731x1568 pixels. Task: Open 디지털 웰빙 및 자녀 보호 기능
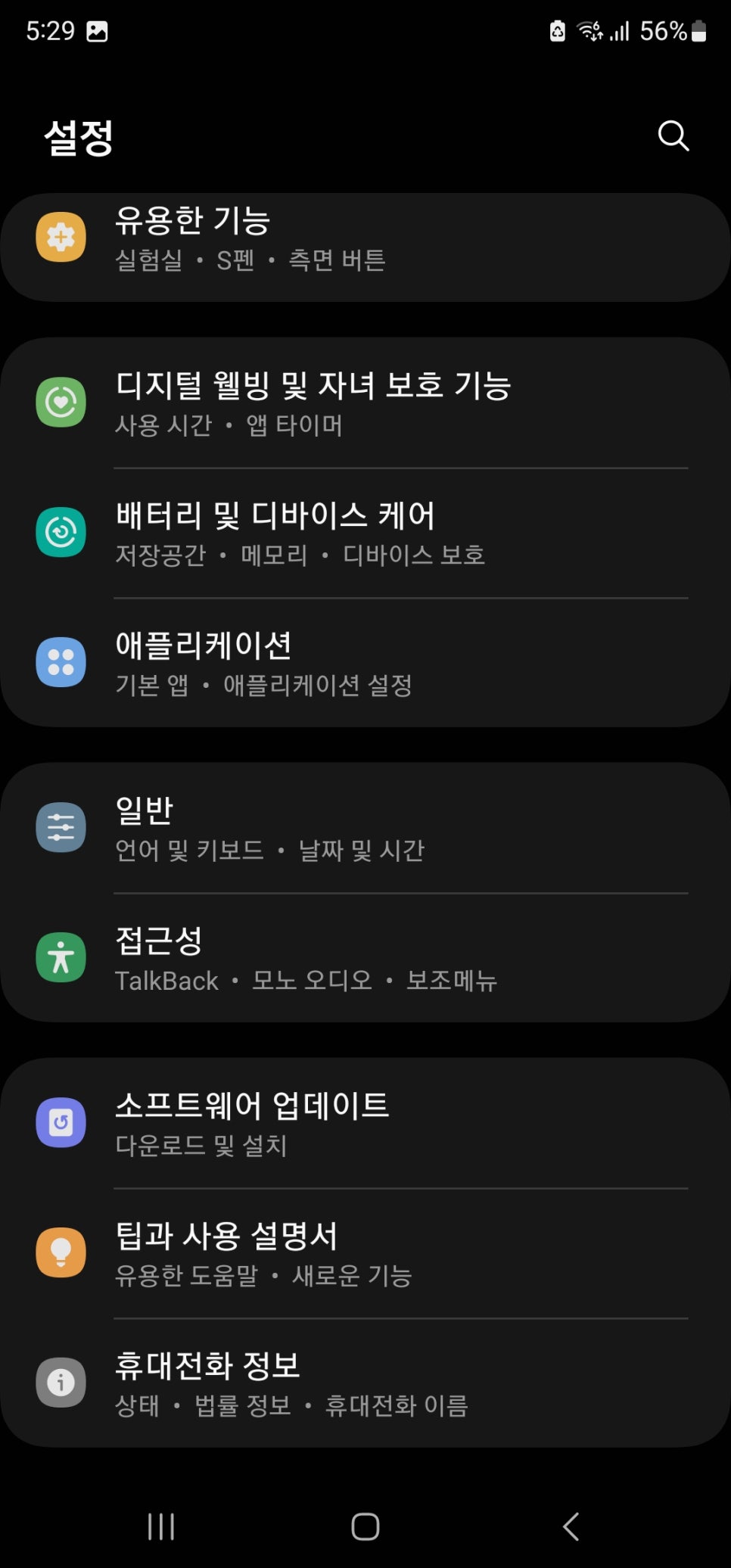(x=365, y=403)
